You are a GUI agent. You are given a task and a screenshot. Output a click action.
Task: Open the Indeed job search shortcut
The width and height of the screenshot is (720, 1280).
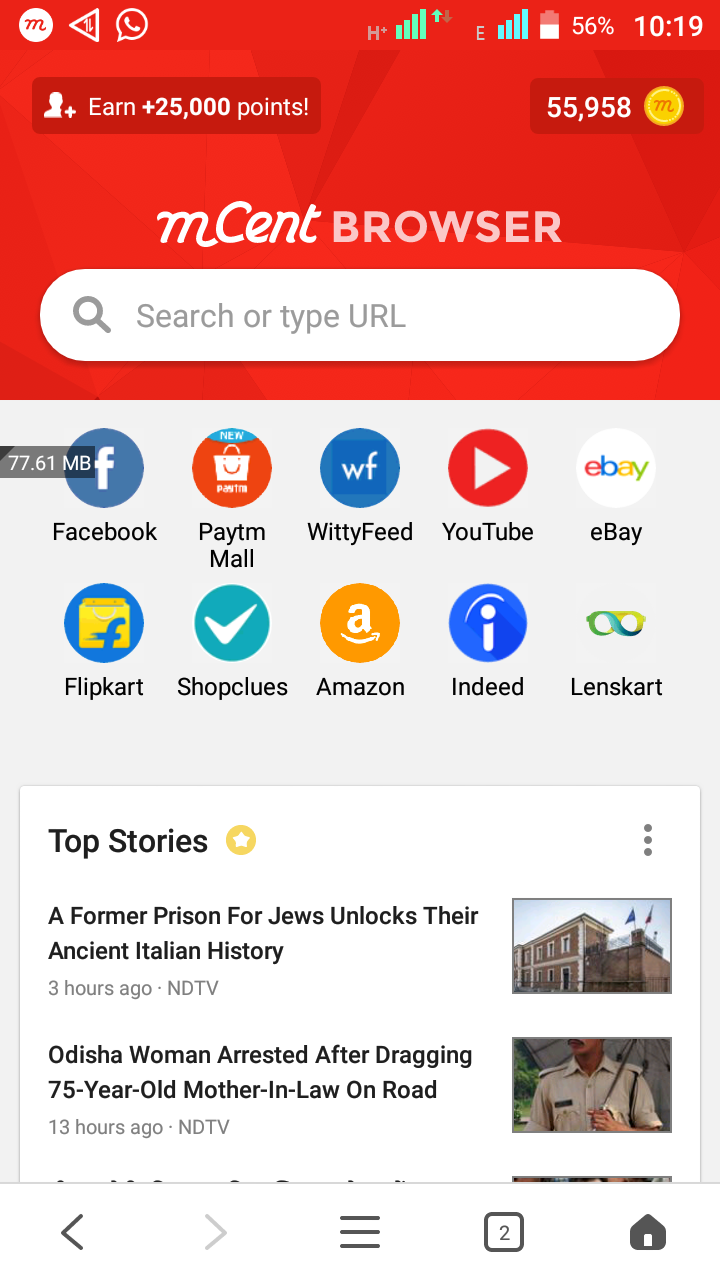point(488,622)
